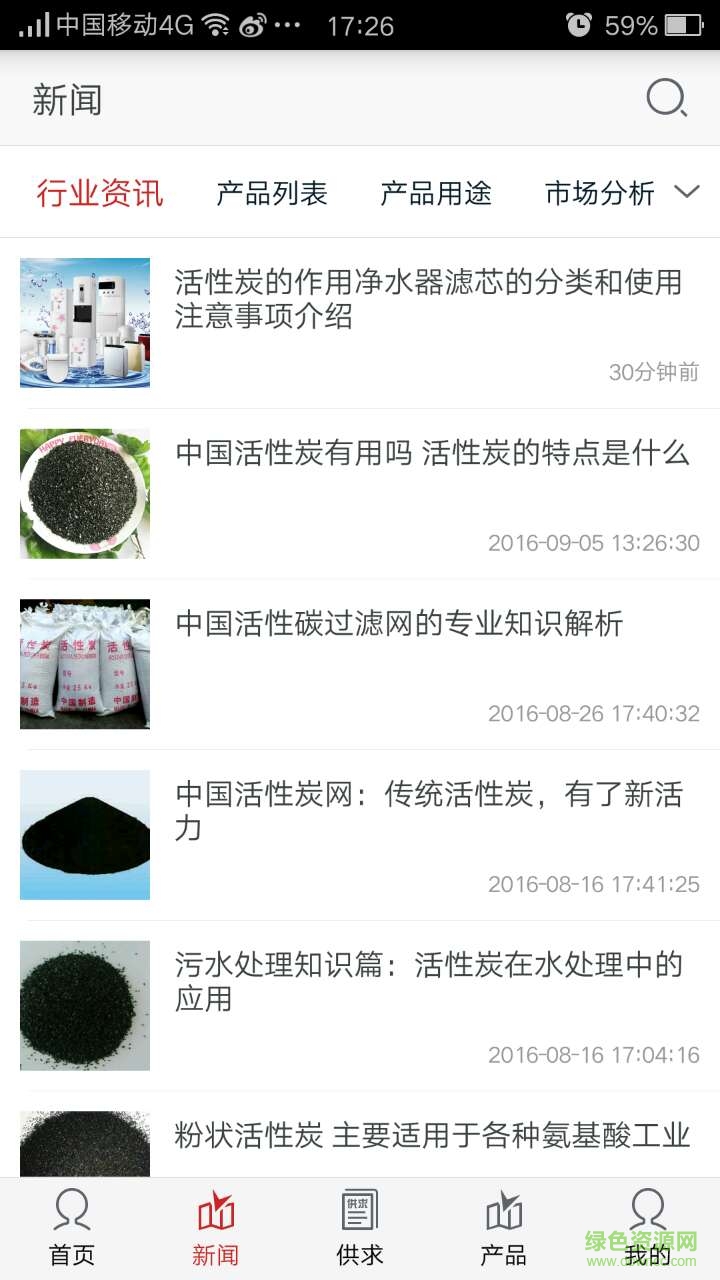Go to the 我的 profile tab
720x1280 pixels.
click(x=648, y=1228)
